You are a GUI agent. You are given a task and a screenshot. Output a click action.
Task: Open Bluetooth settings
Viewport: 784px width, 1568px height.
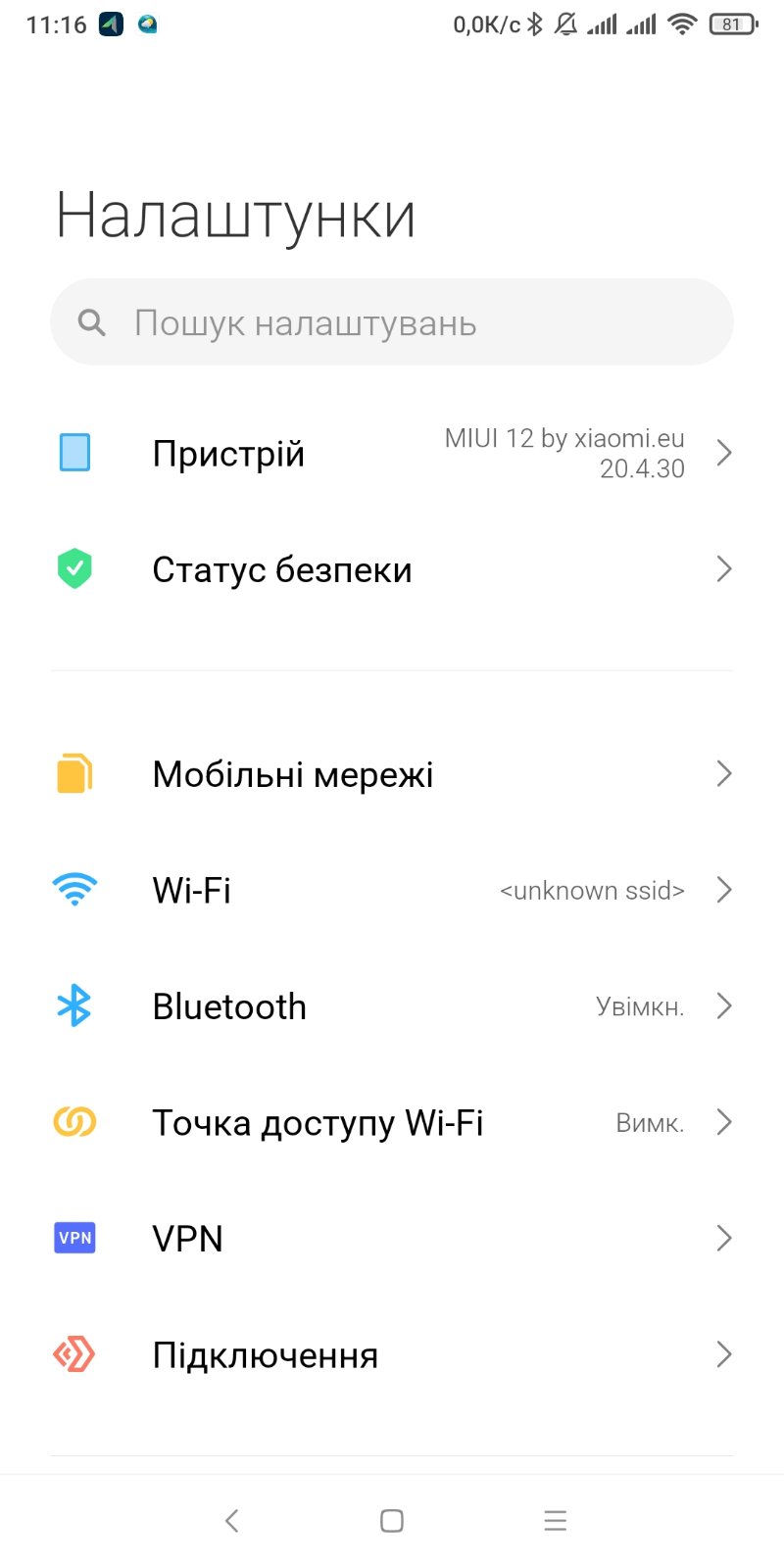[392, 1006]
